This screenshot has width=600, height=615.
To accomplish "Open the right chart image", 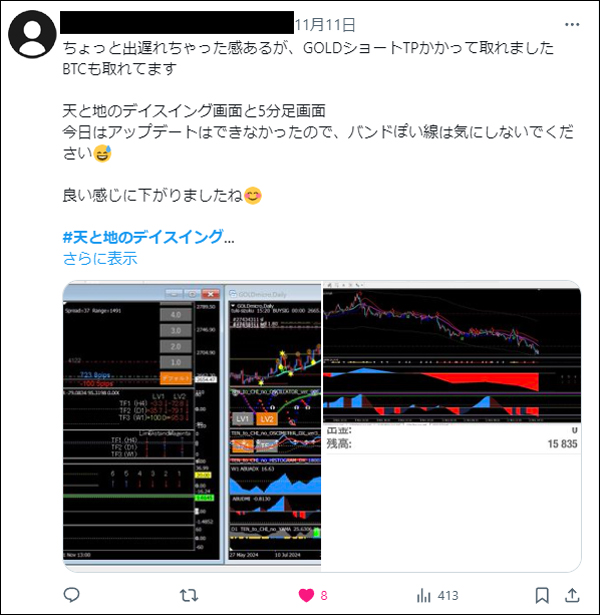I will (451, 422).
